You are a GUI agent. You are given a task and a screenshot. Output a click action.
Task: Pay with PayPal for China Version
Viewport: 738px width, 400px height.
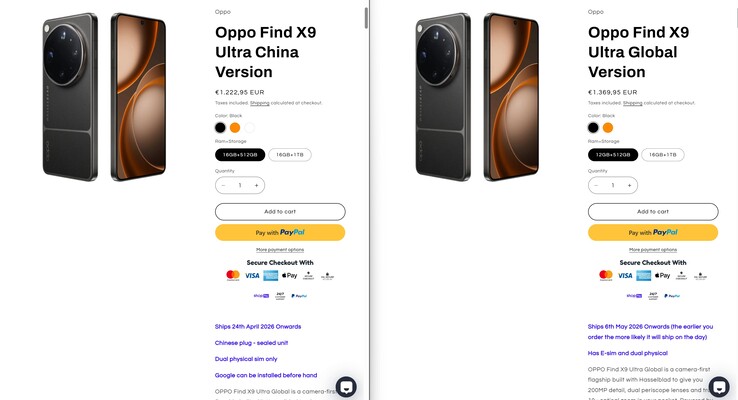(x=280, y=232)
